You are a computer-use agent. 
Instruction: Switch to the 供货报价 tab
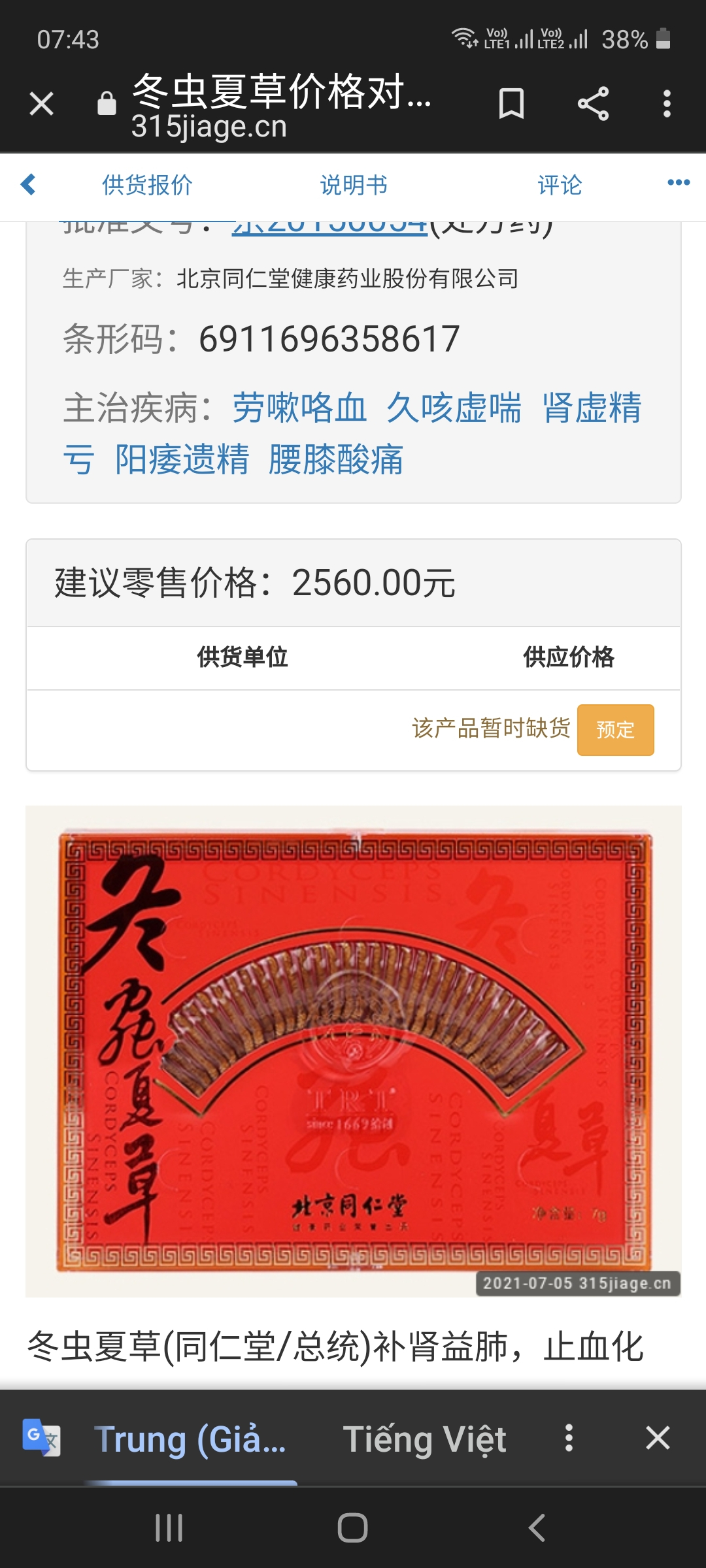tap(147, 185)
